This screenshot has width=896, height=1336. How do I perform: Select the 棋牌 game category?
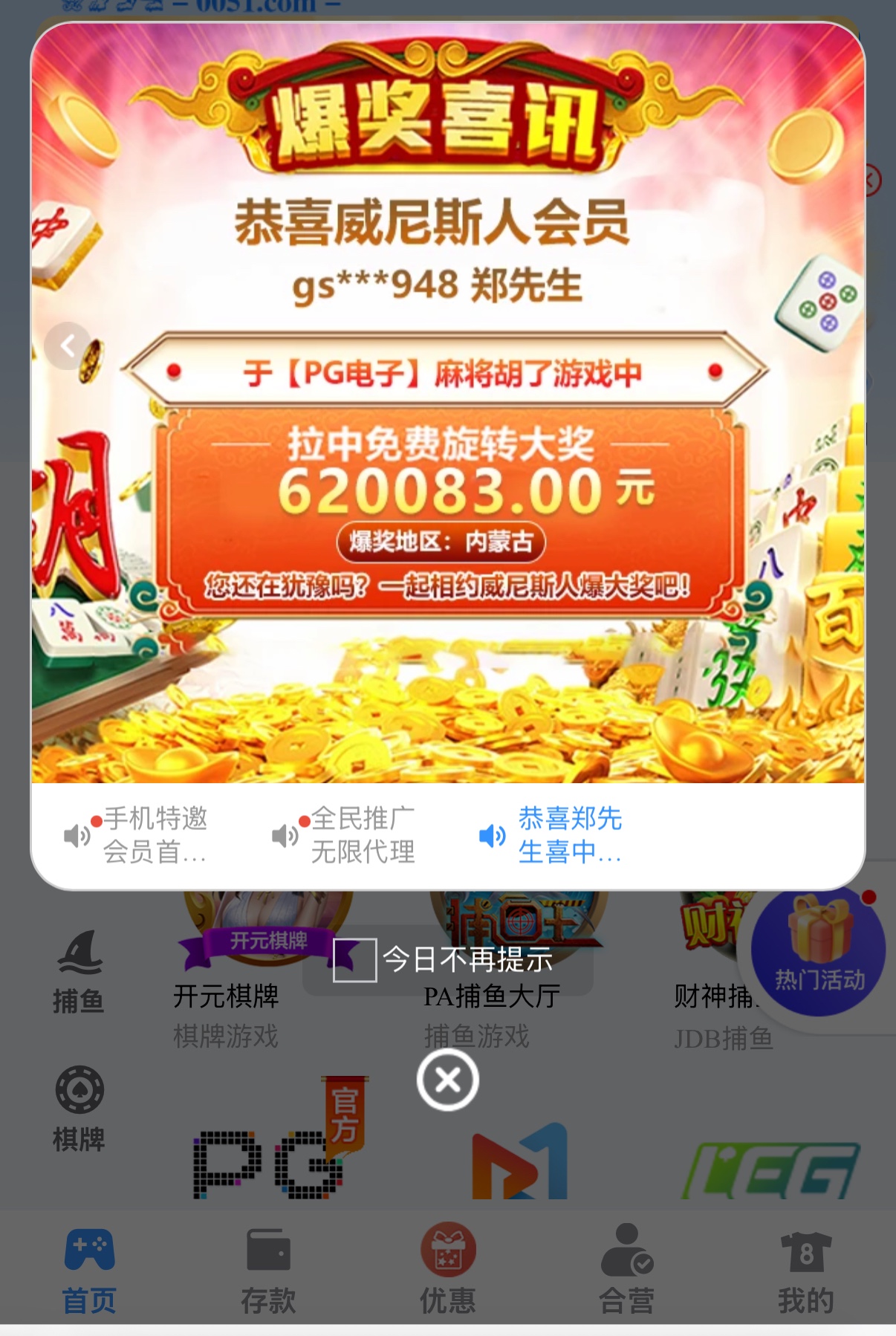coord(79,1109)
